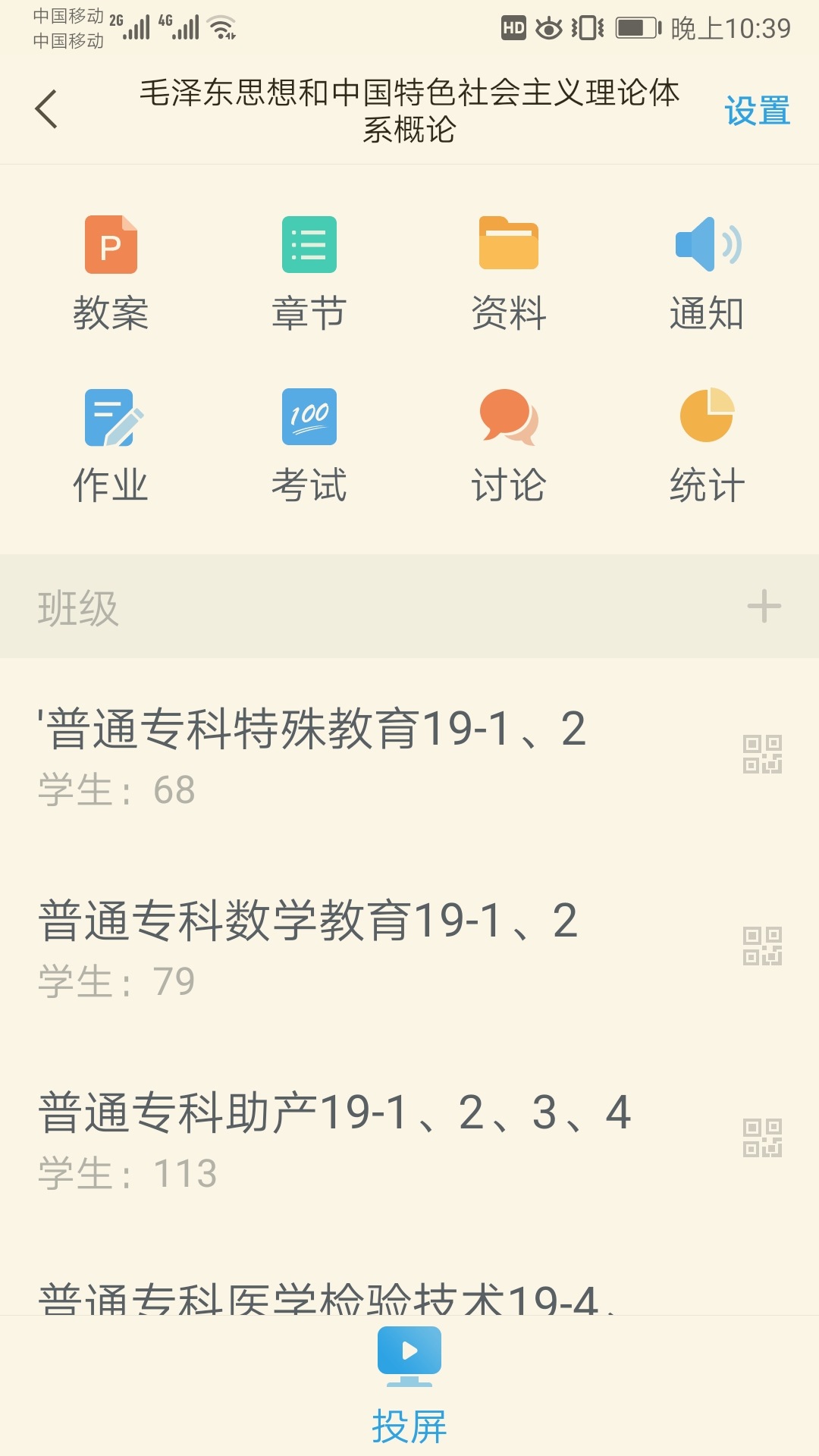The image size is (819, 1456).
Task: Open class 普通专科特殊教育19-1、2
Action: [311, 755]
